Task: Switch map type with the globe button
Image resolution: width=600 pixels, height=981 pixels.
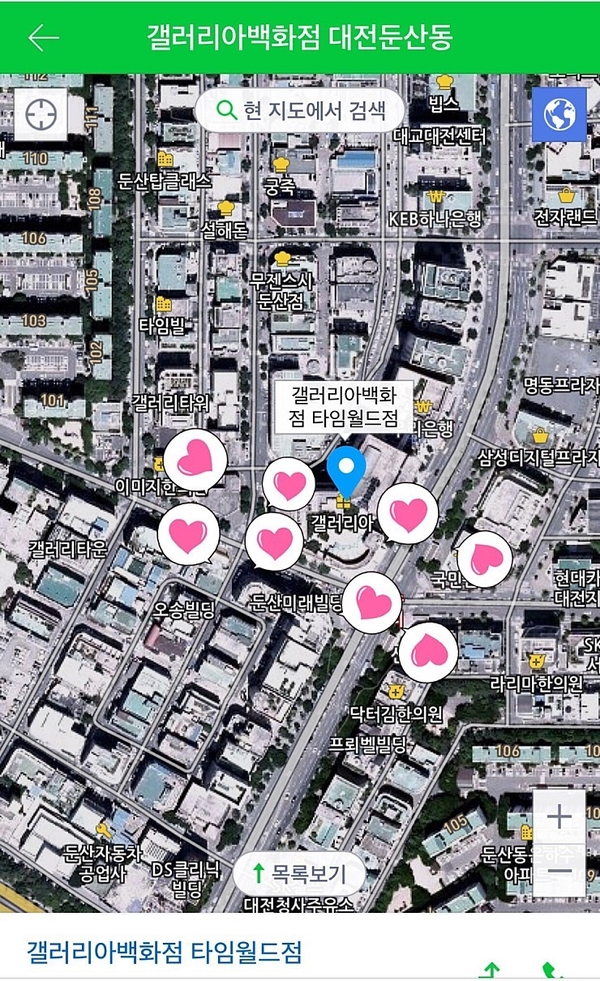Action: pos(559,115)
